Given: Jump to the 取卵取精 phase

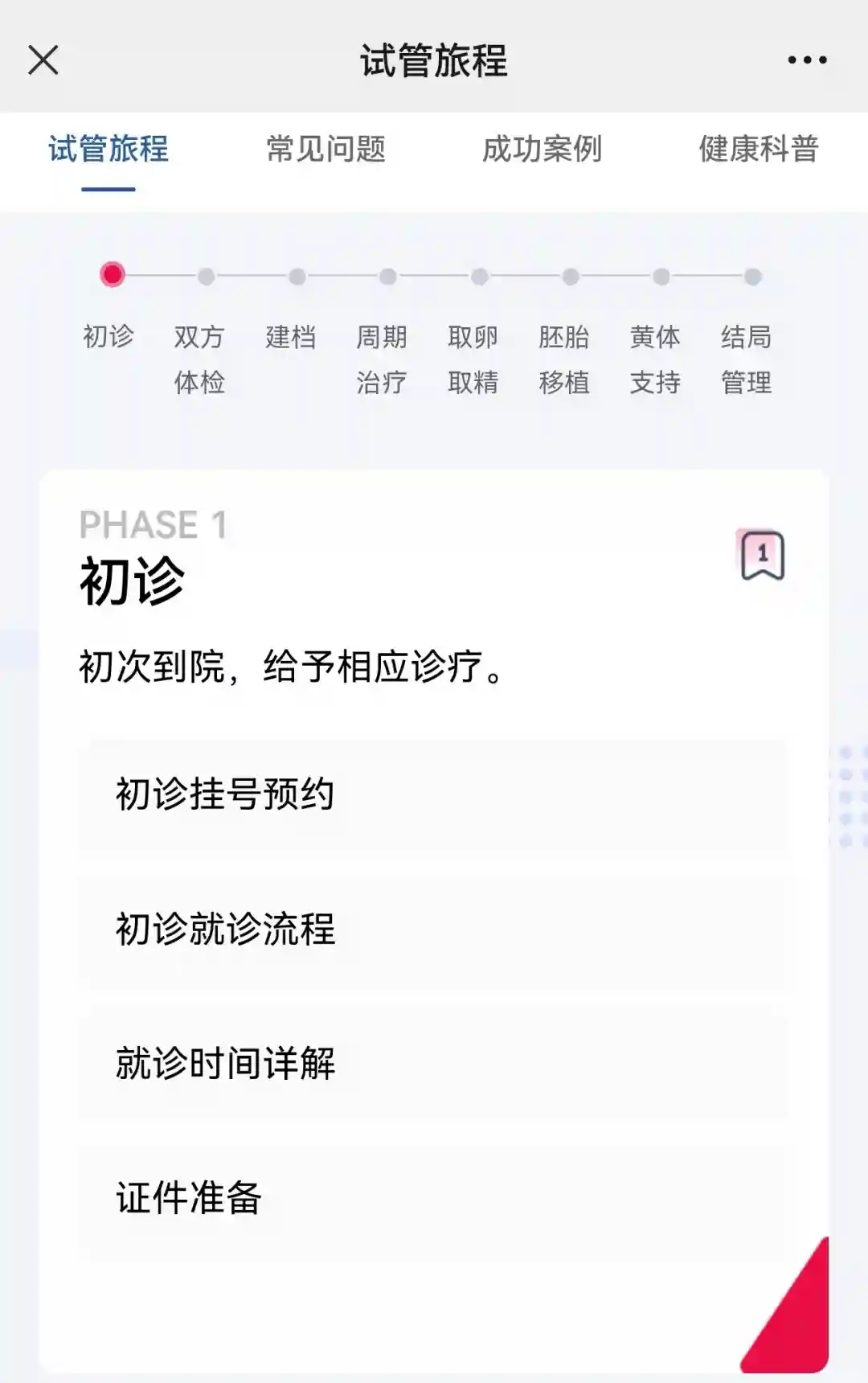Looking at the screenshot, I should (x=473, y=358).
